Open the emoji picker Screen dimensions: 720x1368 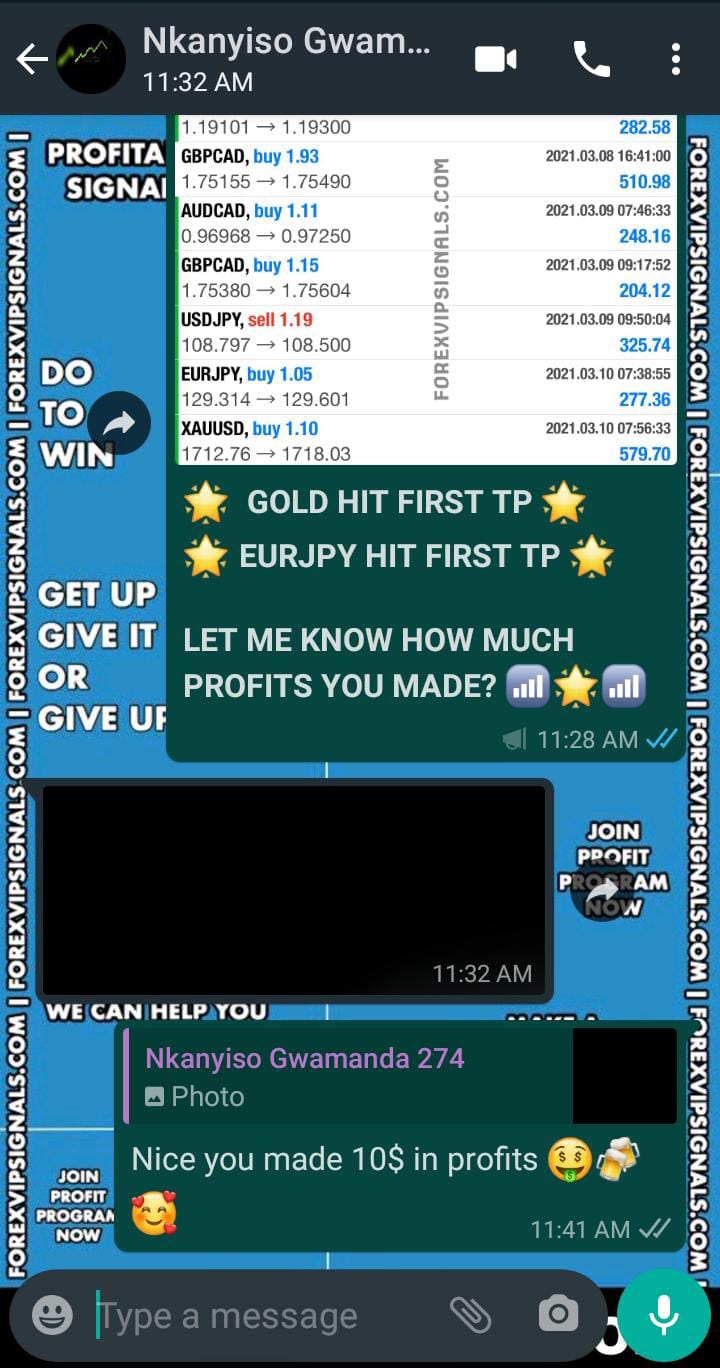(52, 1315)
